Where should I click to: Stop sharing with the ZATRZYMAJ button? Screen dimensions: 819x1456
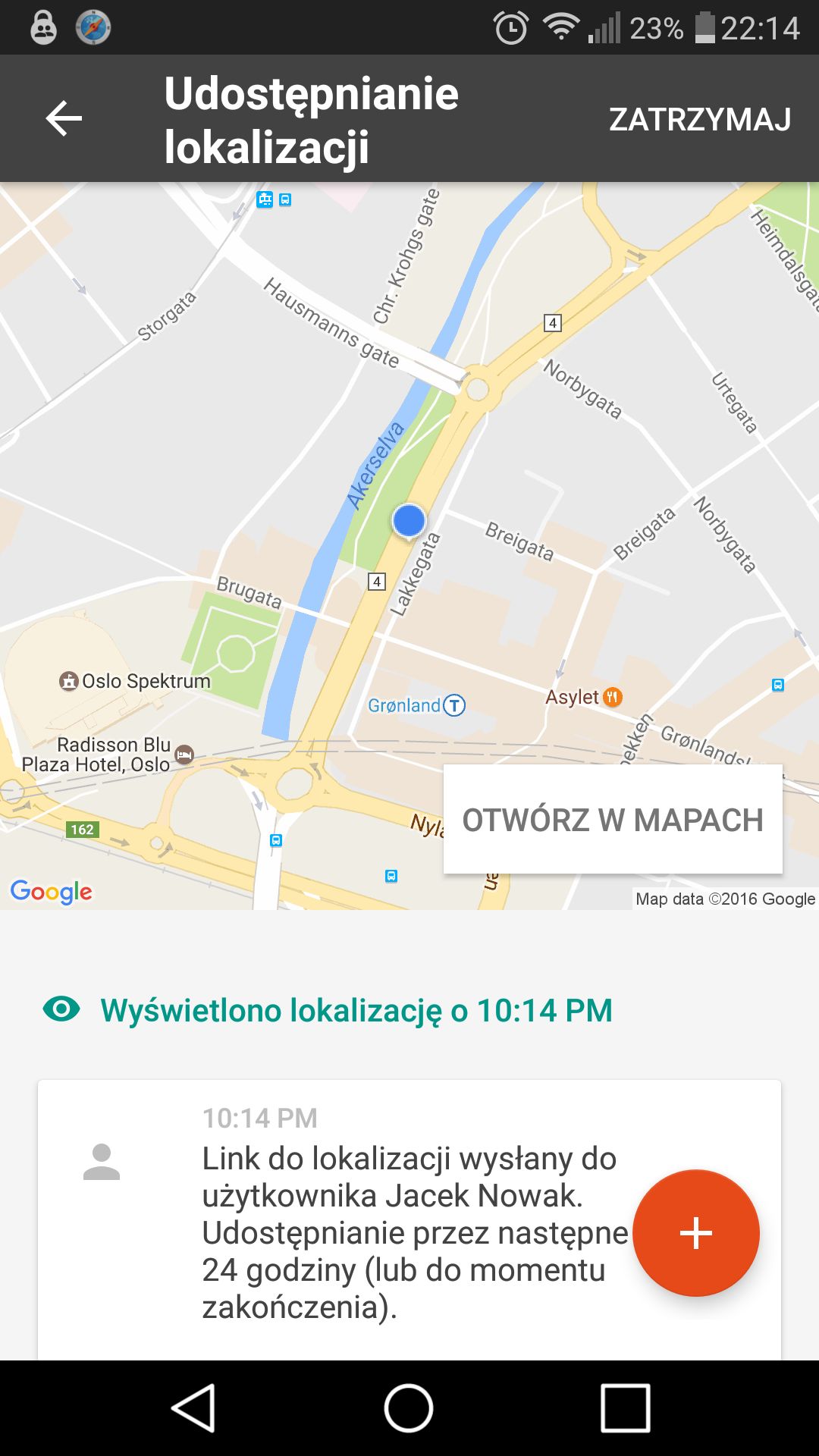click(x=700, y=119)
